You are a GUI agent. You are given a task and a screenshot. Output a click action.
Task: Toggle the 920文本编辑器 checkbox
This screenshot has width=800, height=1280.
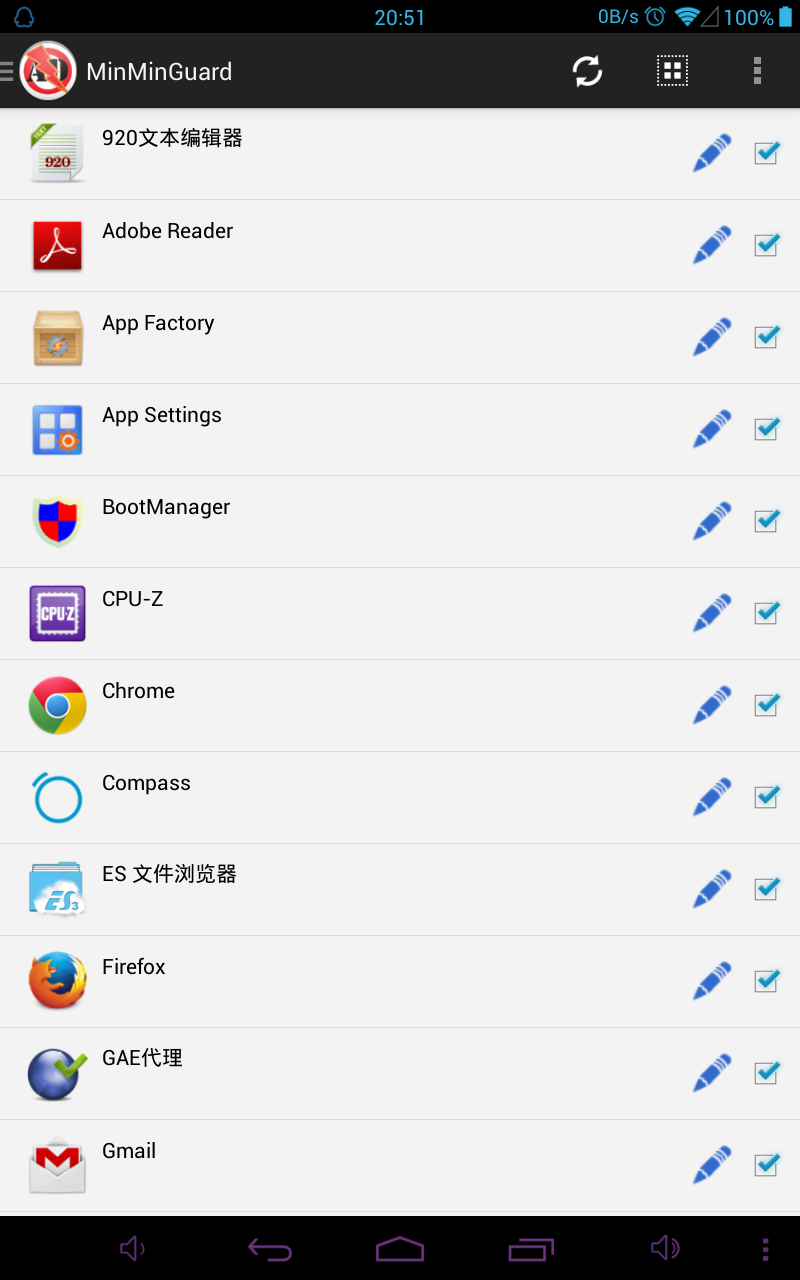coord(767,153)
